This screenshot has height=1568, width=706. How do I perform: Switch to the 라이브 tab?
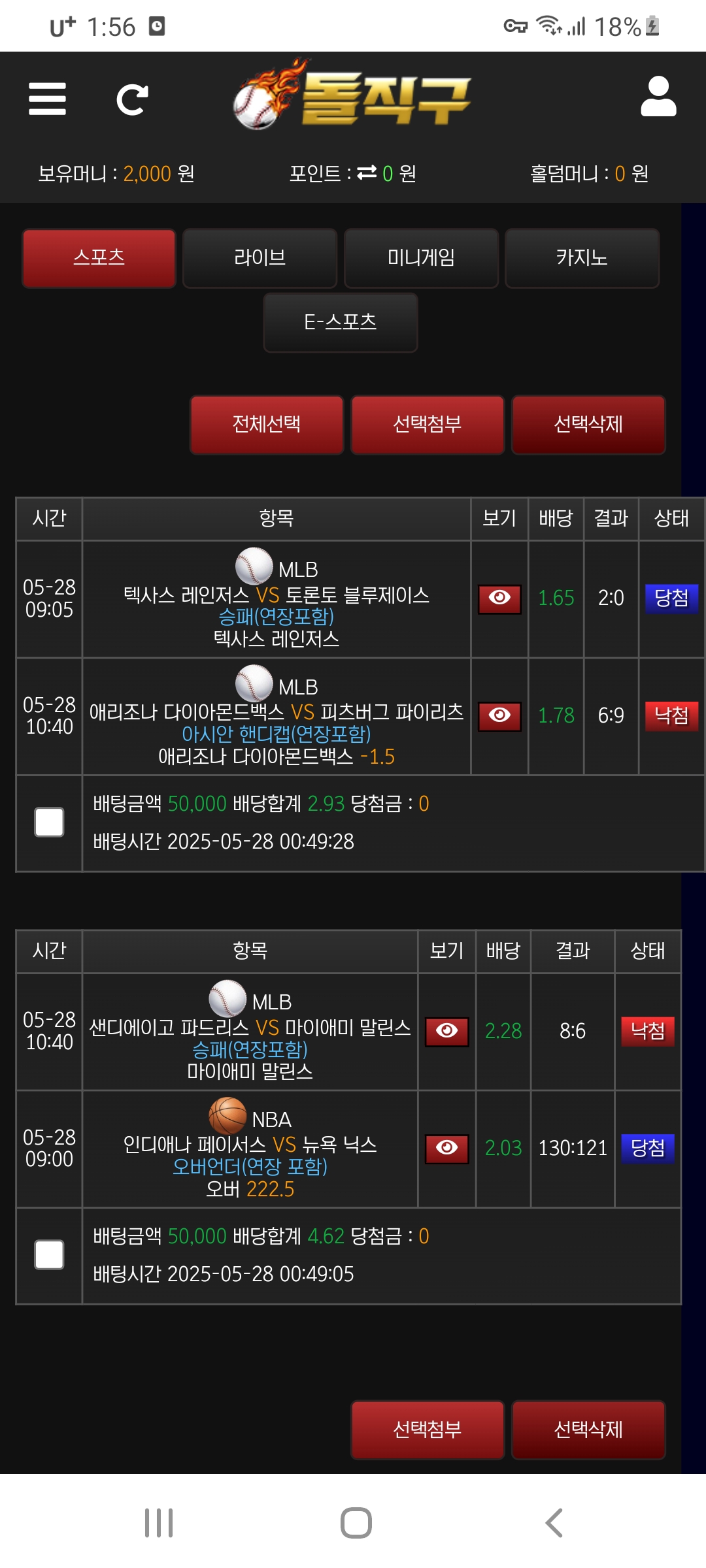[260, 258]
